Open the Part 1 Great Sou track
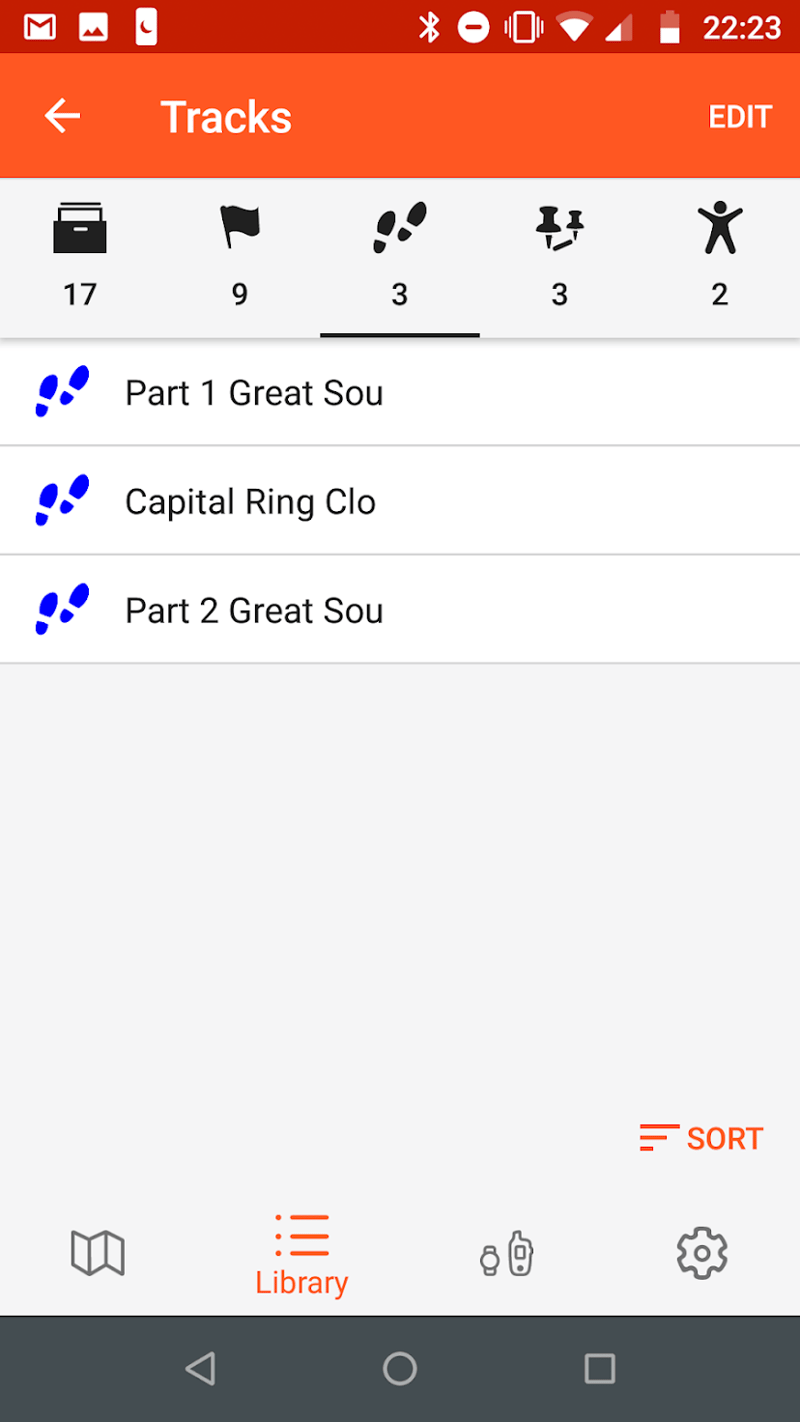The image size is (800, 1422). [x=400, y=393]
